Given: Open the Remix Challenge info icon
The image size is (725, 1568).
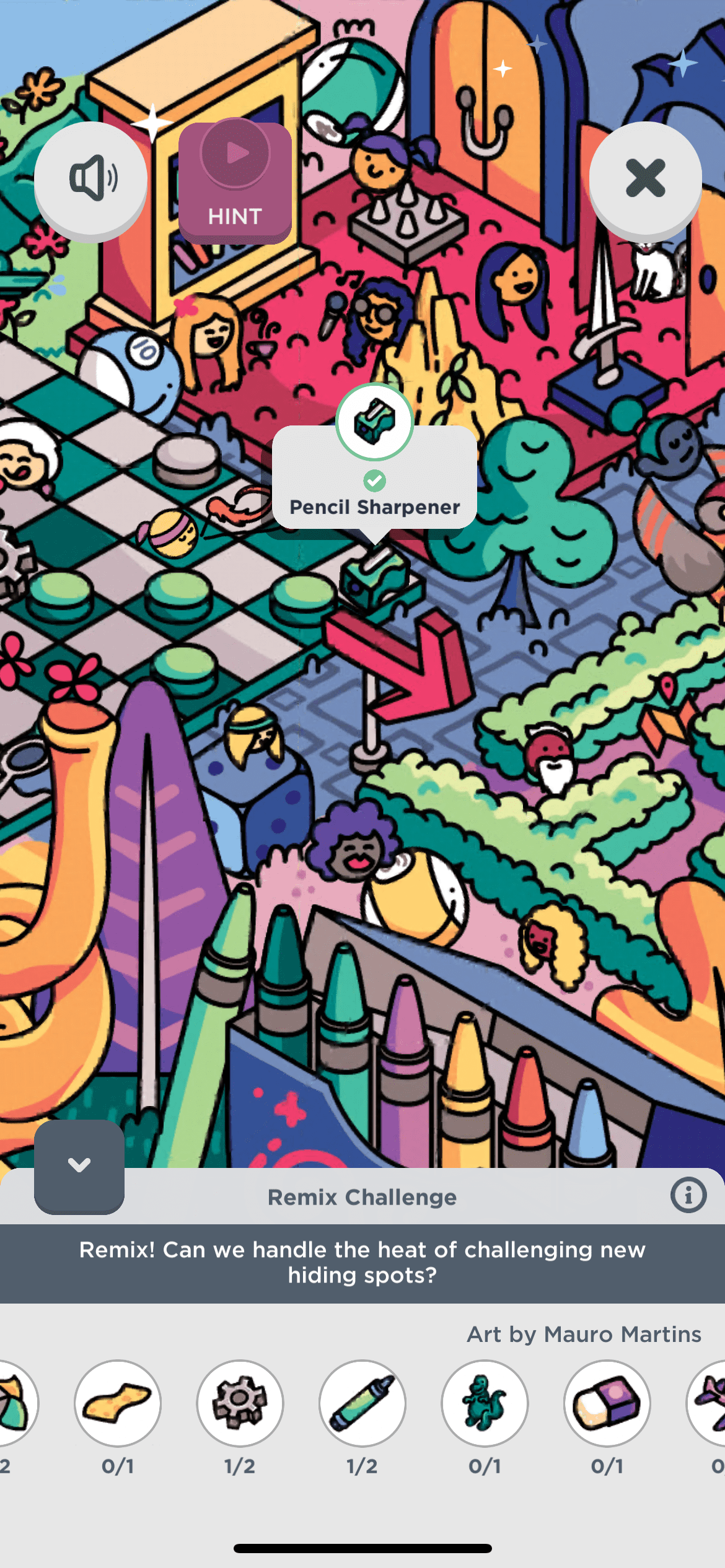Looking at the screenshot, I should click(688, 1195).
